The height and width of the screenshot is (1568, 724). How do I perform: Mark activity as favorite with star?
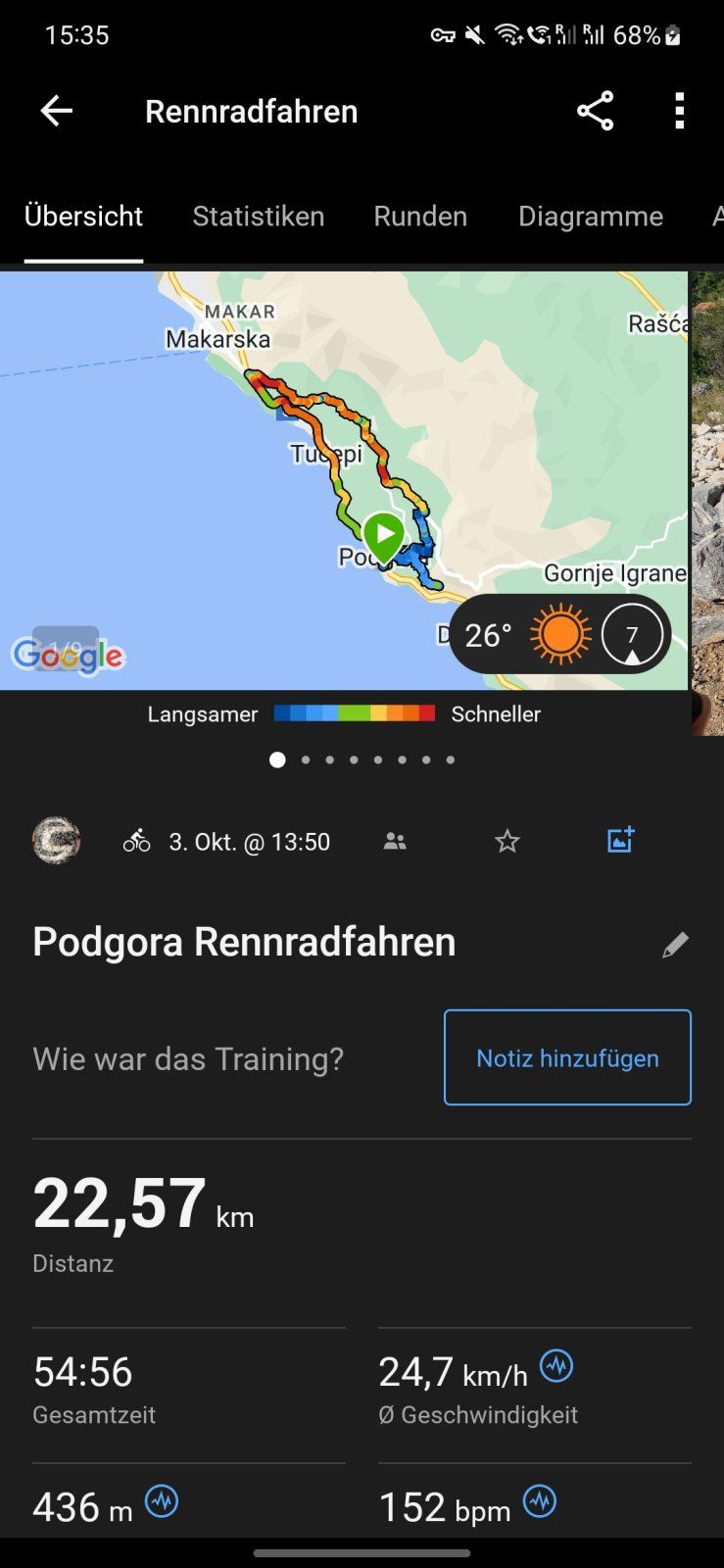(507, 841)
